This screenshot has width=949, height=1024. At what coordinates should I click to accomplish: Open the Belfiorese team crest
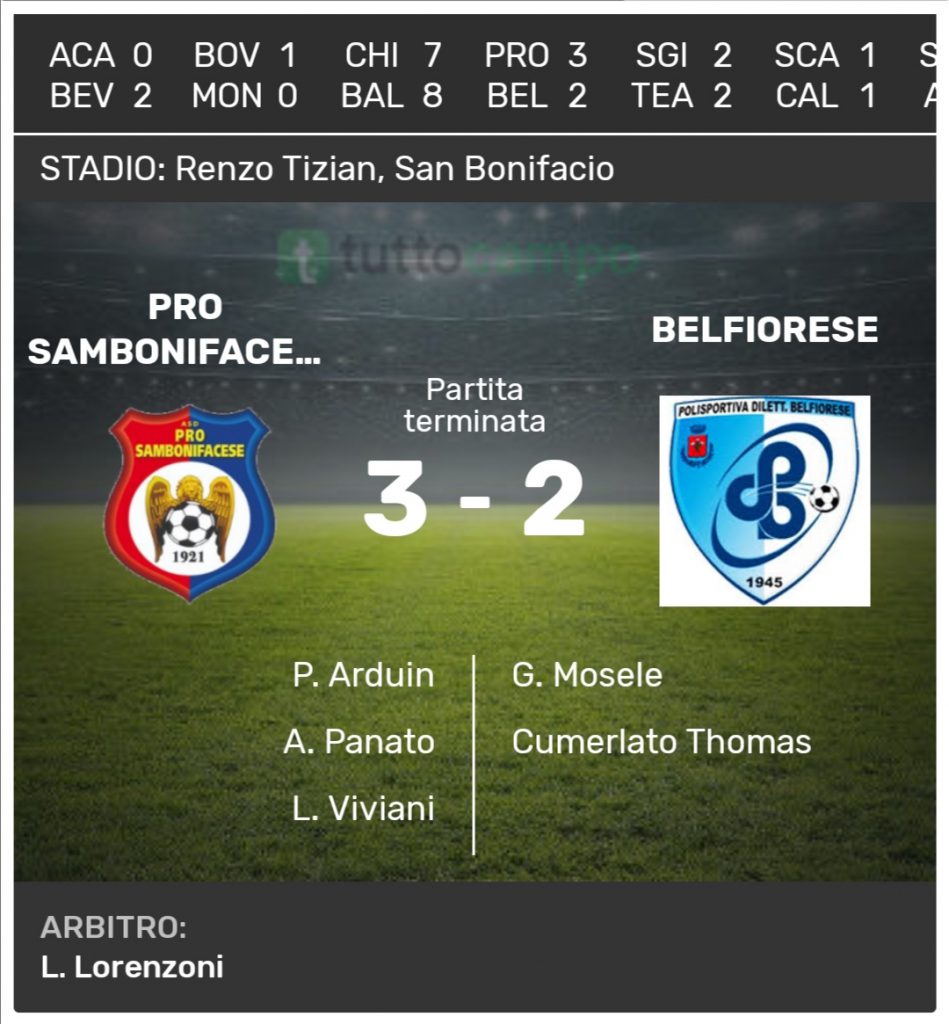[x=764, y=501]
